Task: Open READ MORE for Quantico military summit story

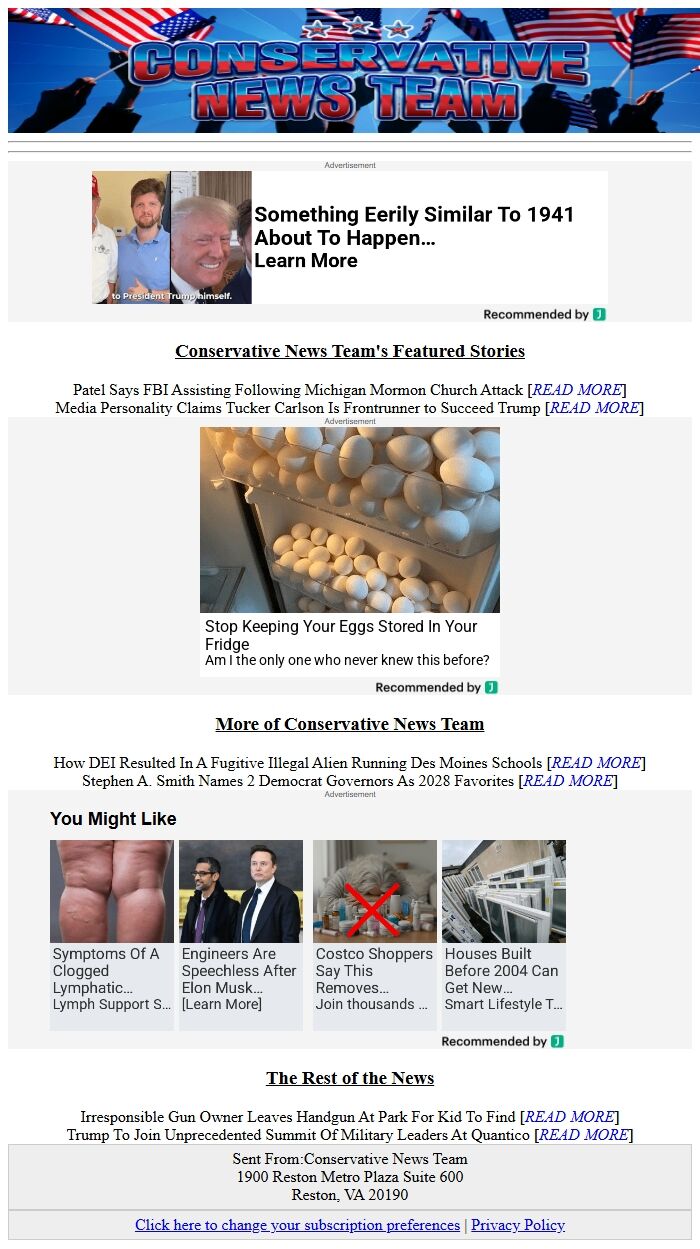Action: [x=583, y=1135]
